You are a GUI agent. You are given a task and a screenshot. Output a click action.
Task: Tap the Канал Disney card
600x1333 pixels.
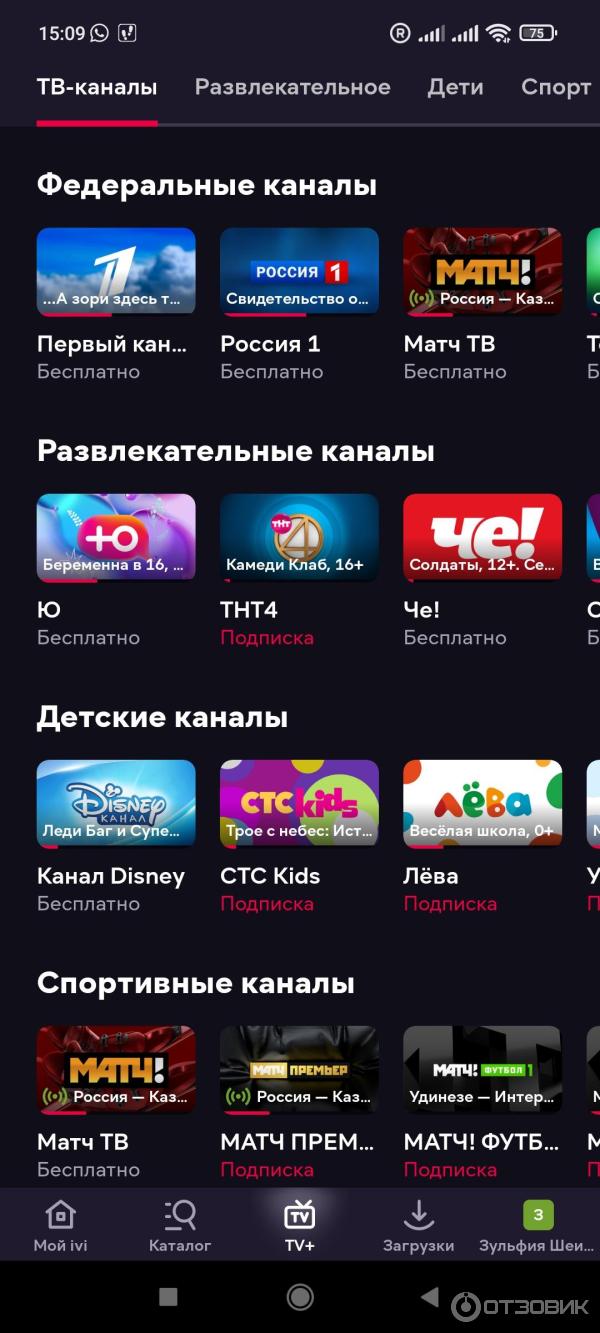point(116,804)
